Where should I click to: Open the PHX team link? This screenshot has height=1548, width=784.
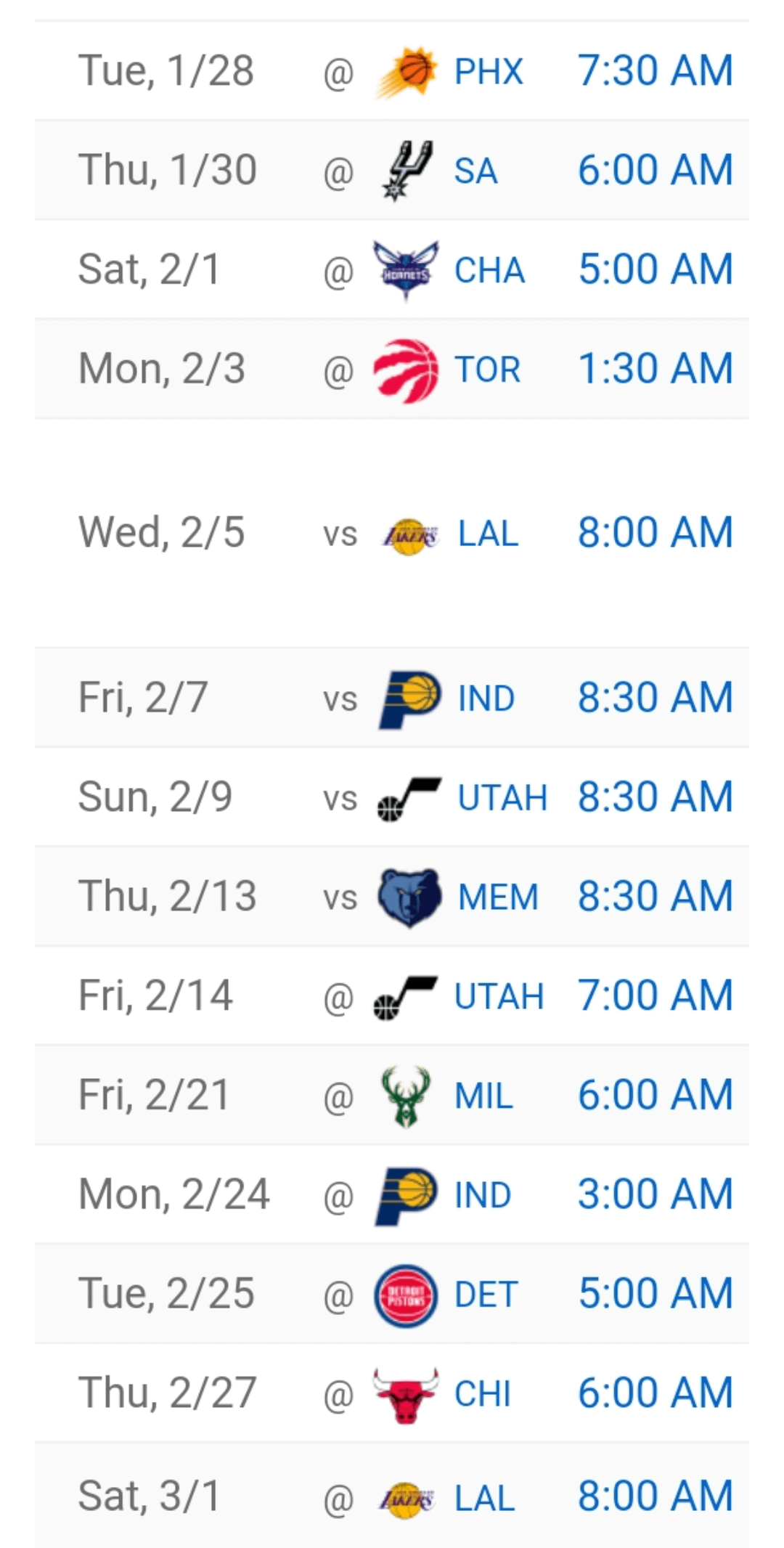point(488,71)
